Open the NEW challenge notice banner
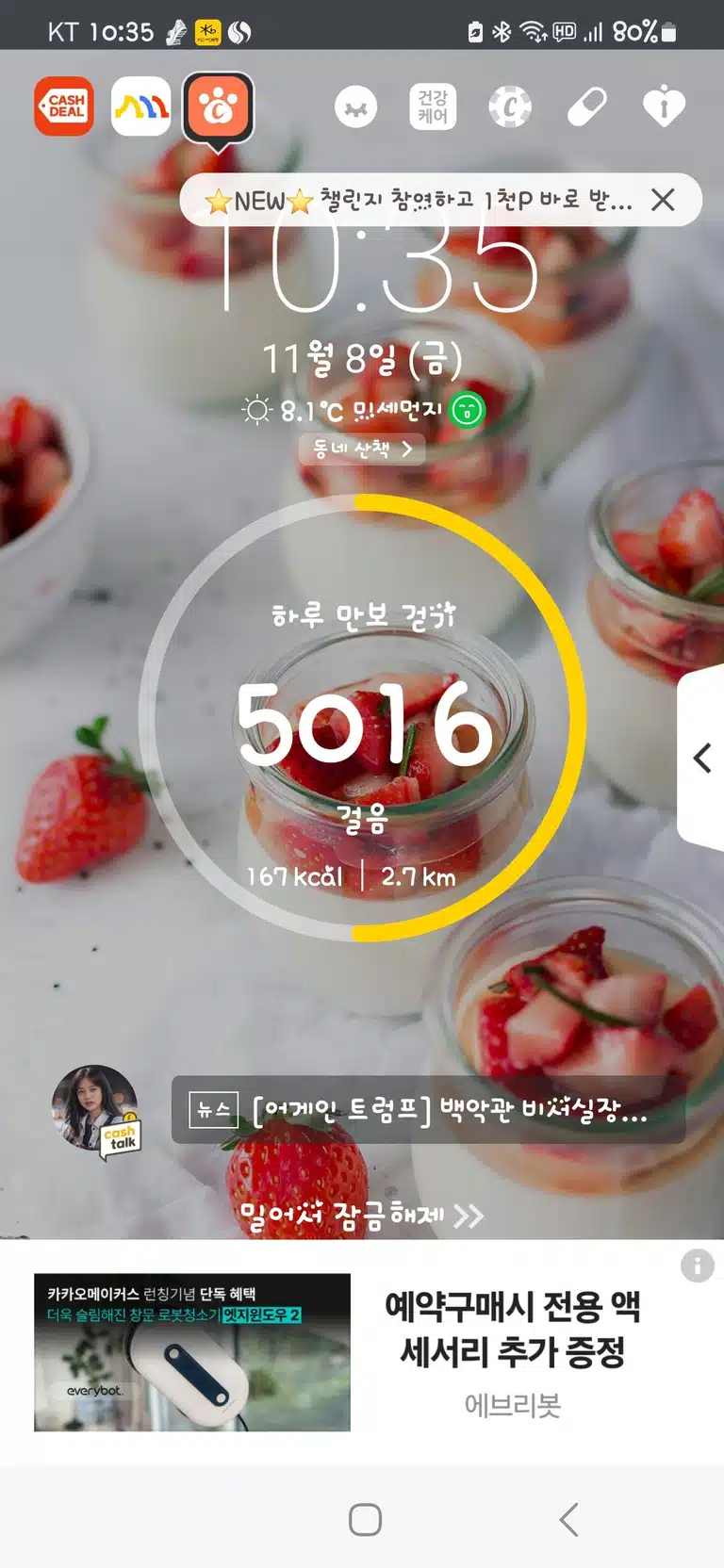The image size is (724, 1568). 420,200
